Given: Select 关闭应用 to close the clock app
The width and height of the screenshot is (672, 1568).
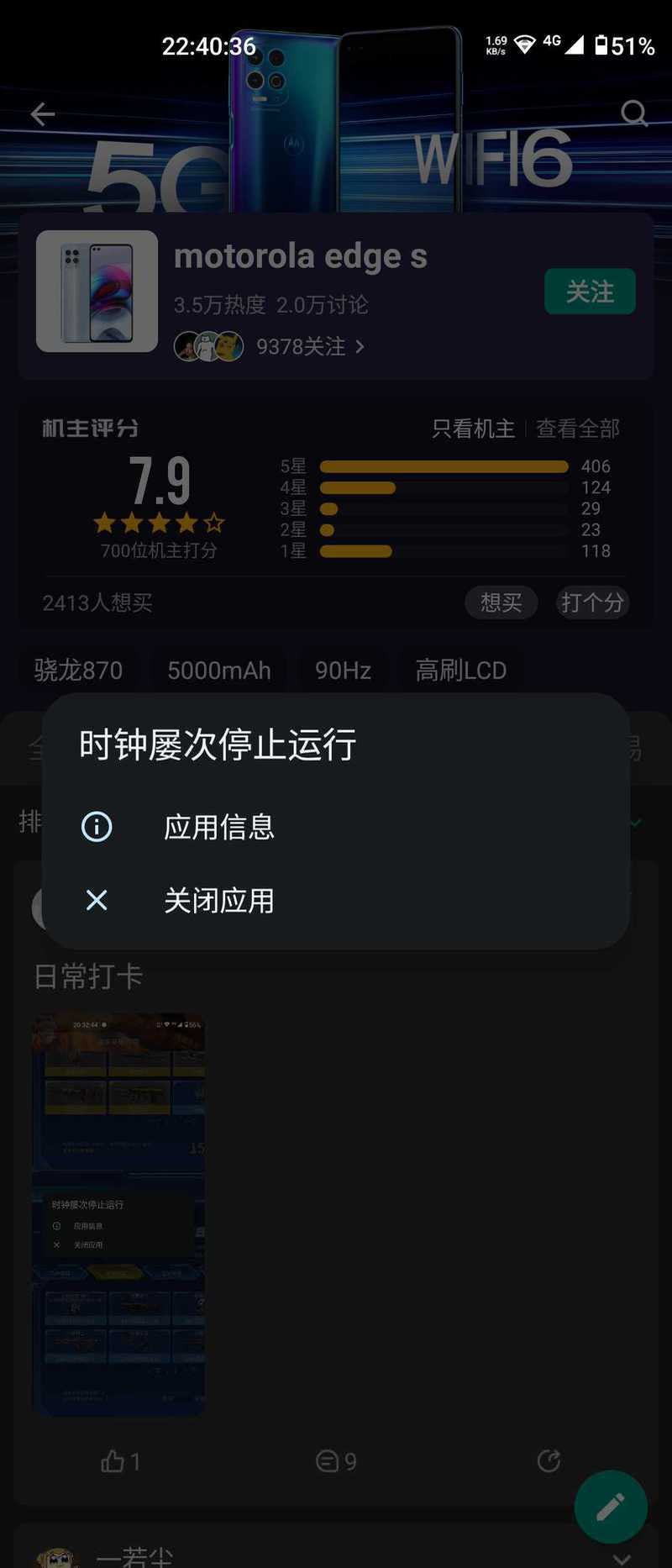Looking at the screenshot, I should pos(218,900).
